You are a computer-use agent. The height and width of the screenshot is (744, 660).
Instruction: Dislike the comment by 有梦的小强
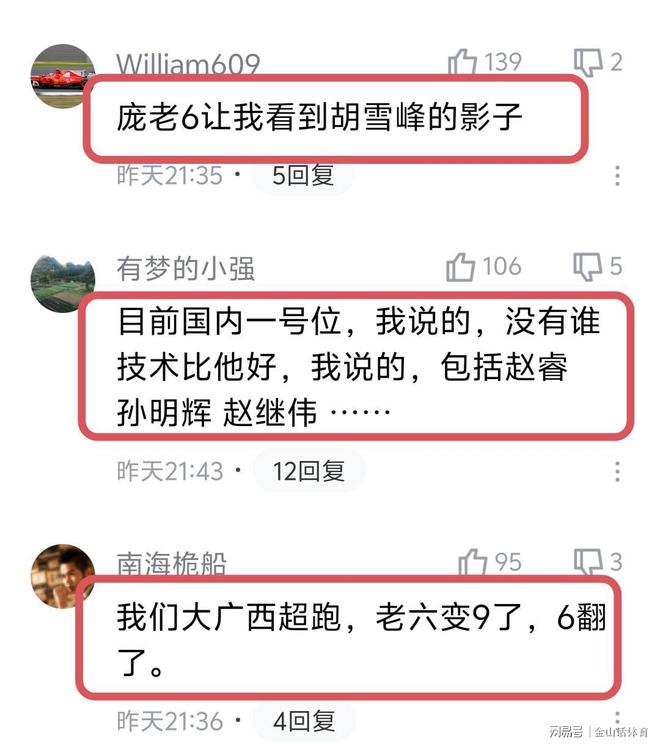[x=587, y=267]
